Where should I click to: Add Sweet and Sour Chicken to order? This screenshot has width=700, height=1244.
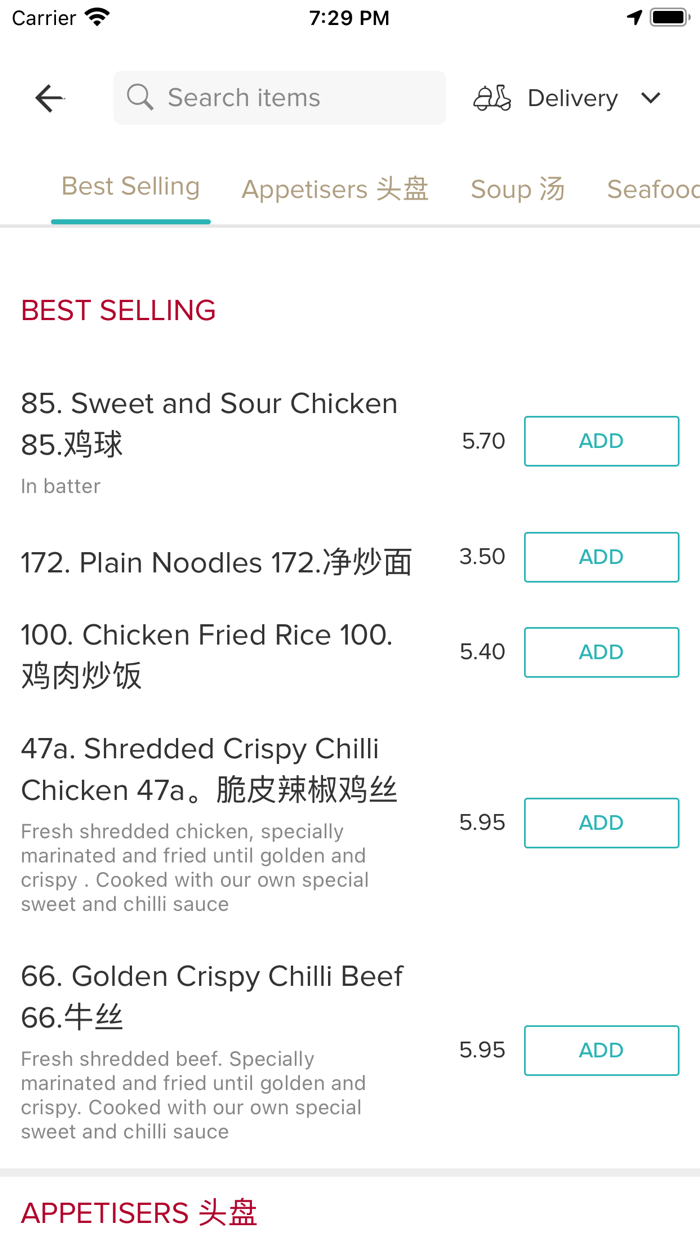click(601, 441)
